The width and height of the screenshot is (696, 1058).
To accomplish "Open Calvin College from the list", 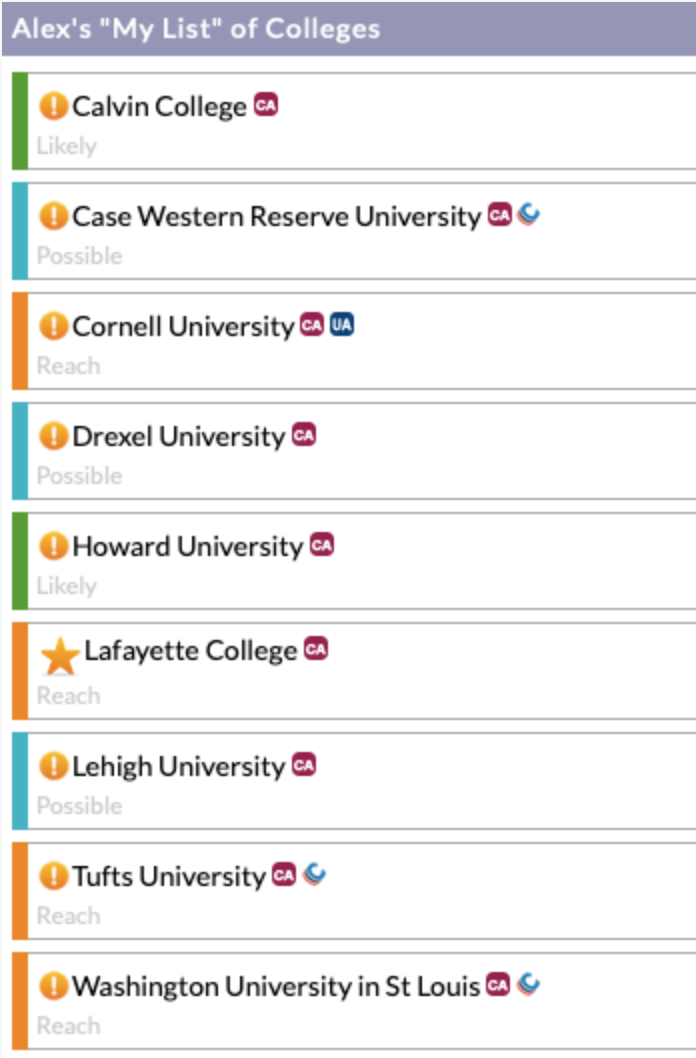I will click(159, 107).
